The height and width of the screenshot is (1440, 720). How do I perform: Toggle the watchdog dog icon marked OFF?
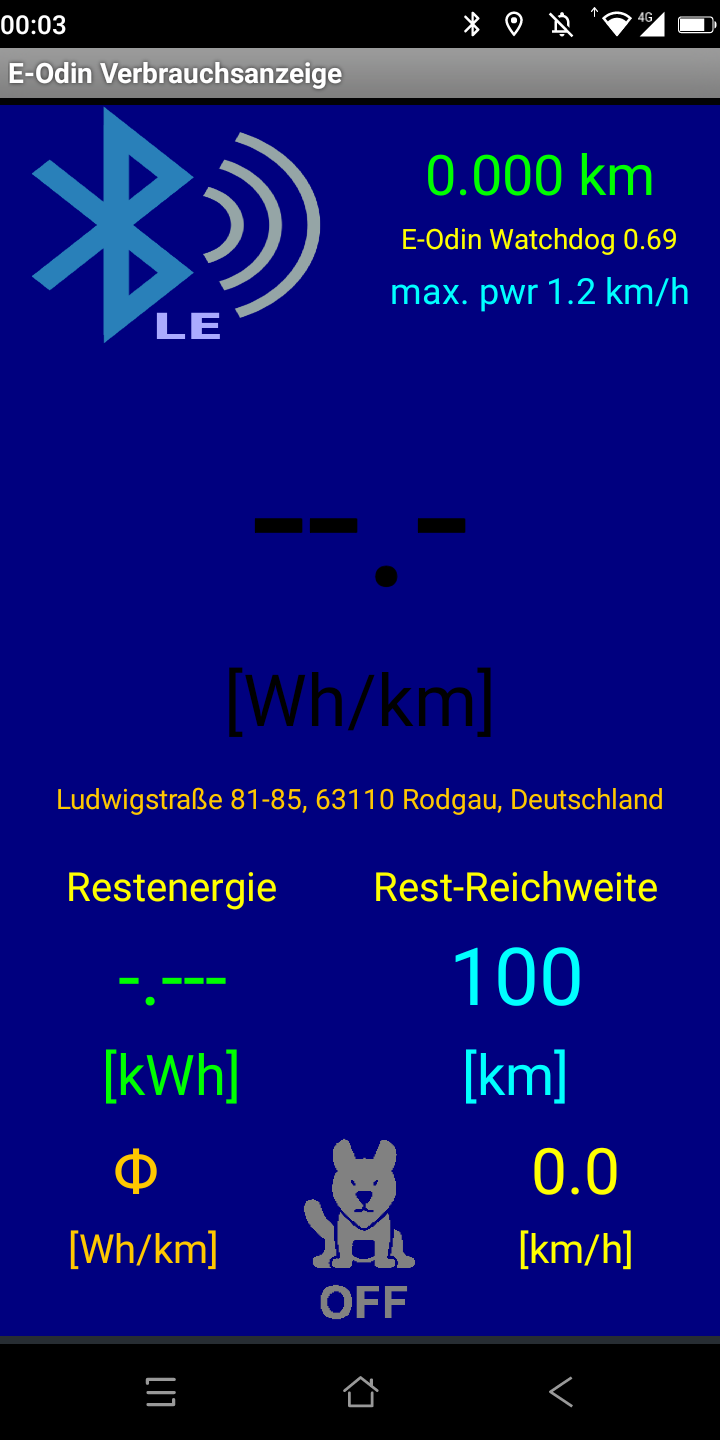(x=361, y=1226)
